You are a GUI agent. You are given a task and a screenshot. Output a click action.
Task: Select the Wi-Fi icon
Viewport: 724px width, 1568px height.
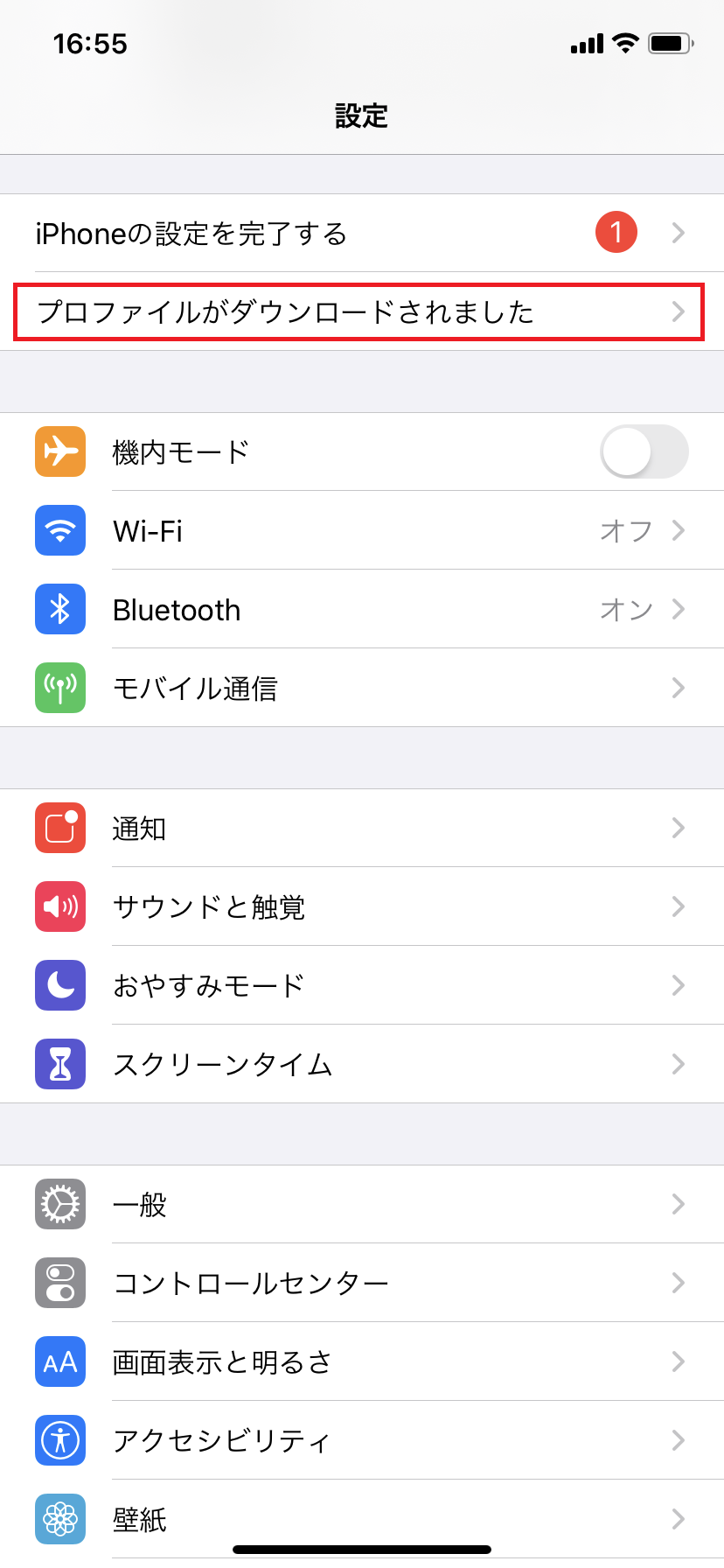point(59,530)
